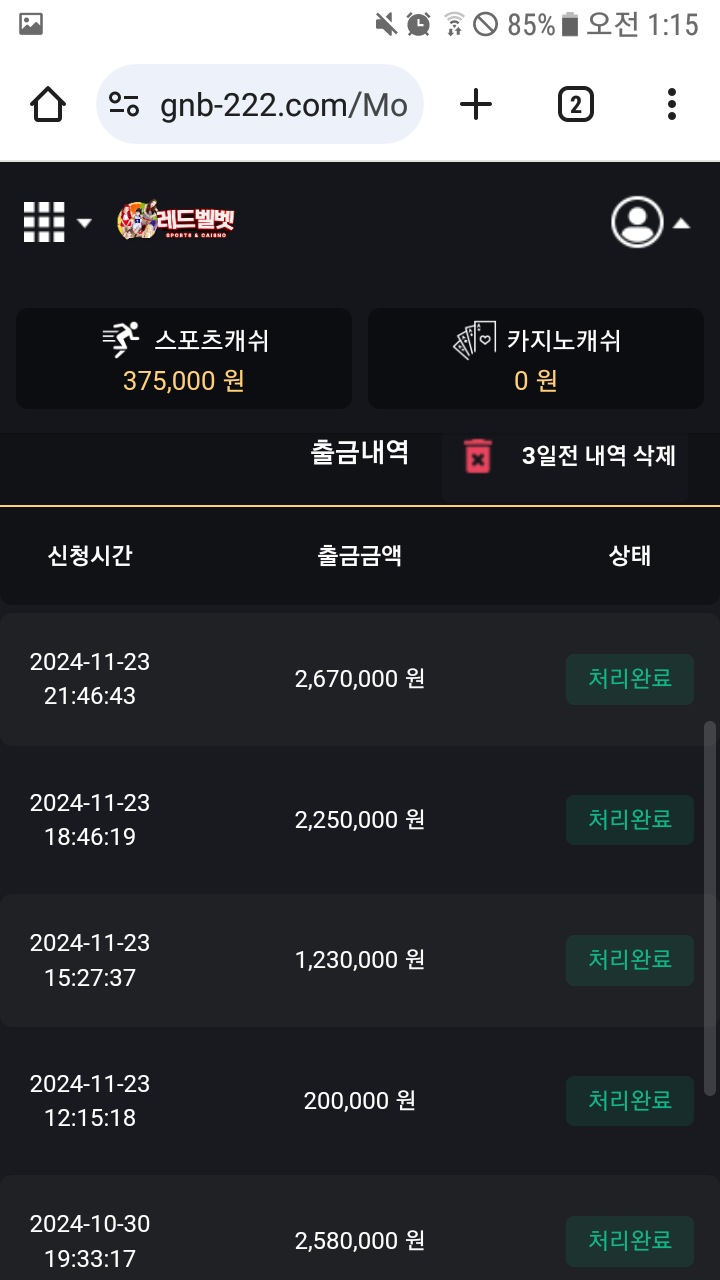Go to the browser home page

click(48, 104)
